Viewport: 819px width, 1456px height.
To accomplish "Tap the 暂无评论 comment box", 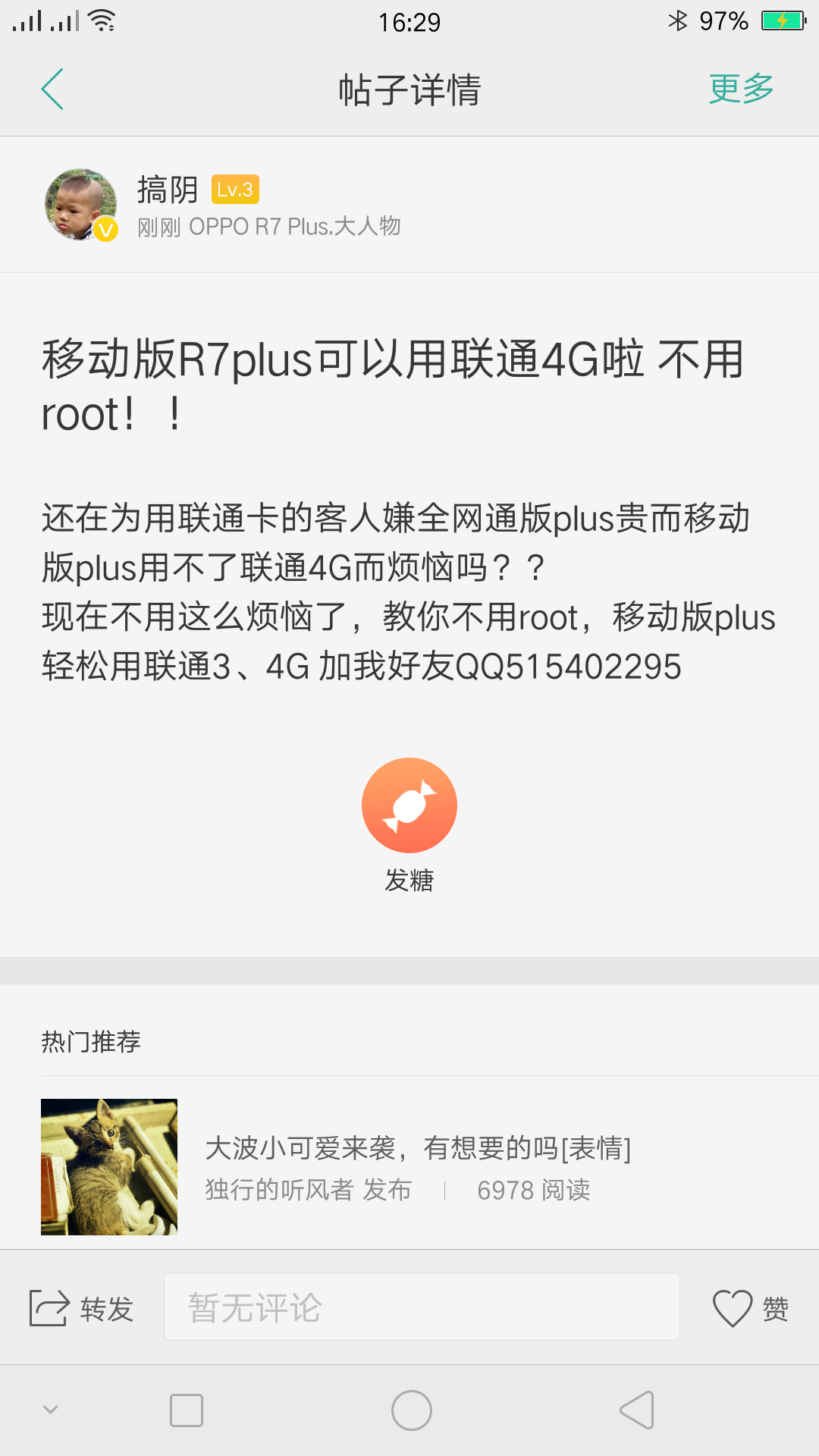I will pos(422,1307).
